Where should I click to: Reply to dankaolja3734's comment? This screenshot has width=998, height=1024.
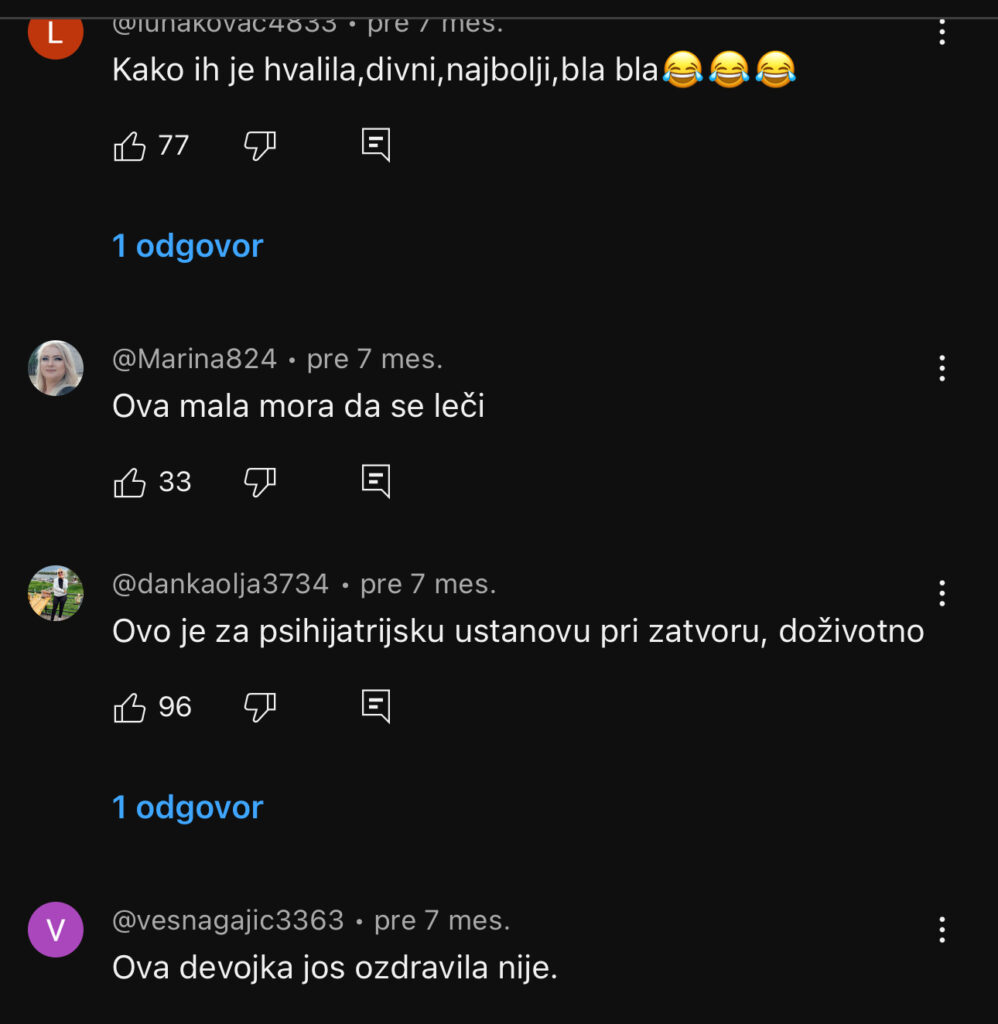click(376, 707)
